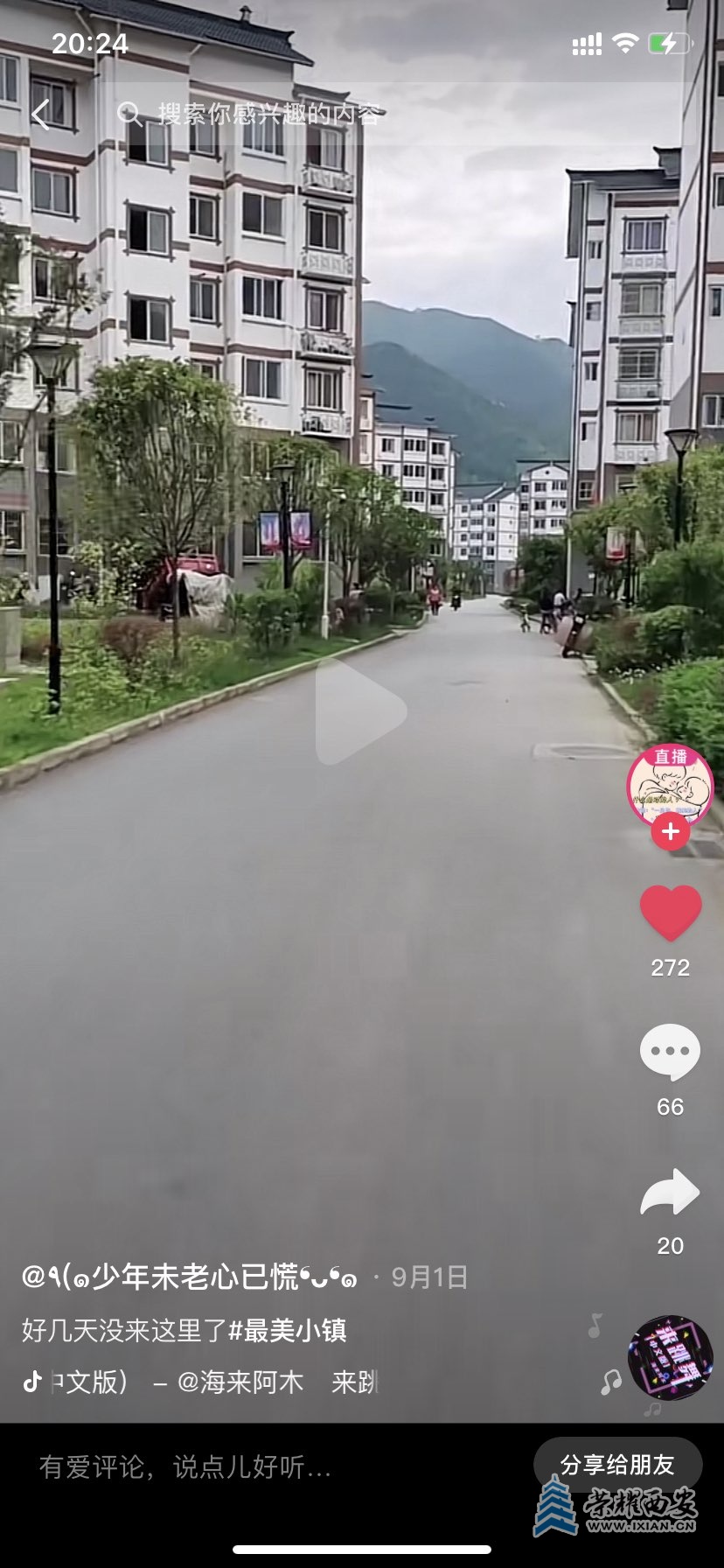
Task: Open the #最美小镇 hashtag
Action: pyautogui.click(x=288, y=1331)
